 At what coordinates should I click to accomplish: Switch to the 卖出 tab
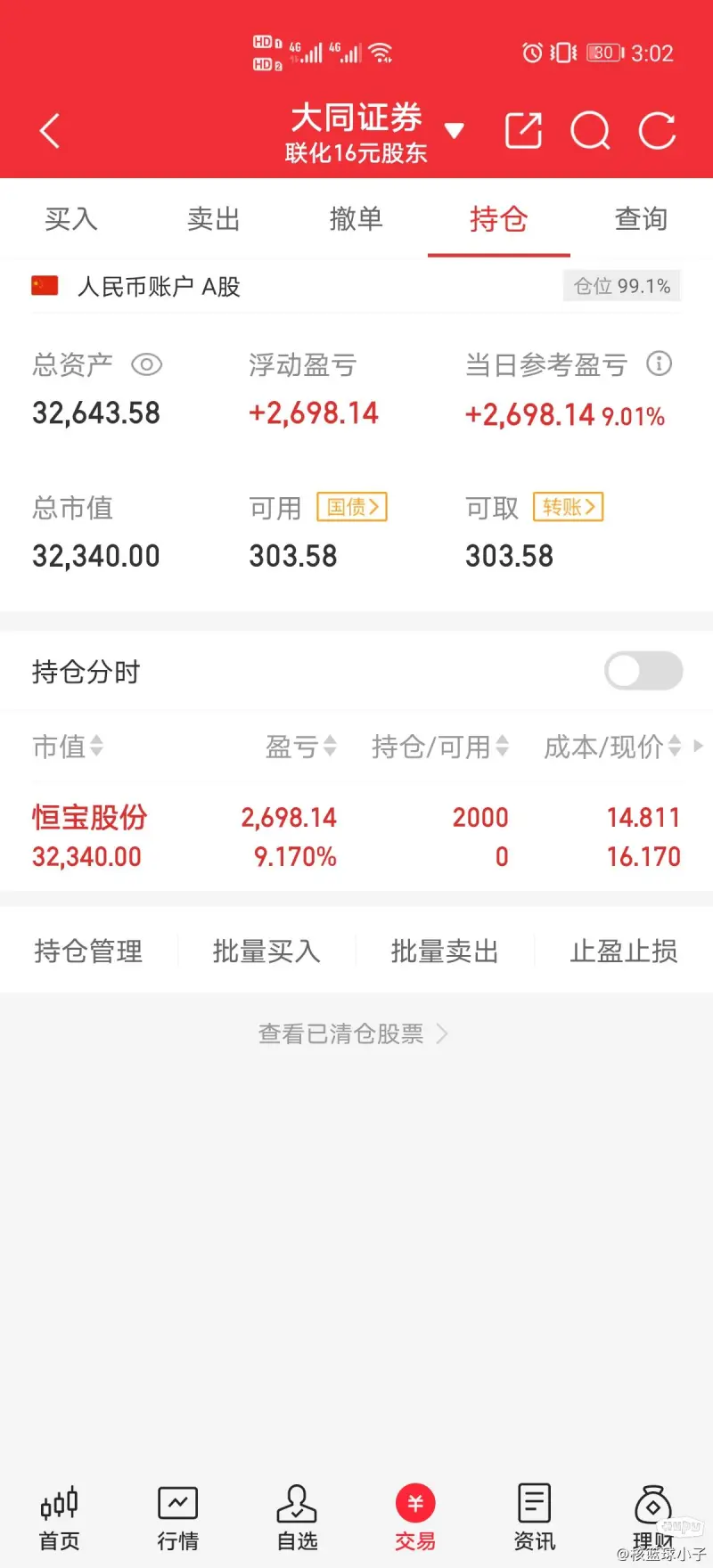tap(214, 219)
